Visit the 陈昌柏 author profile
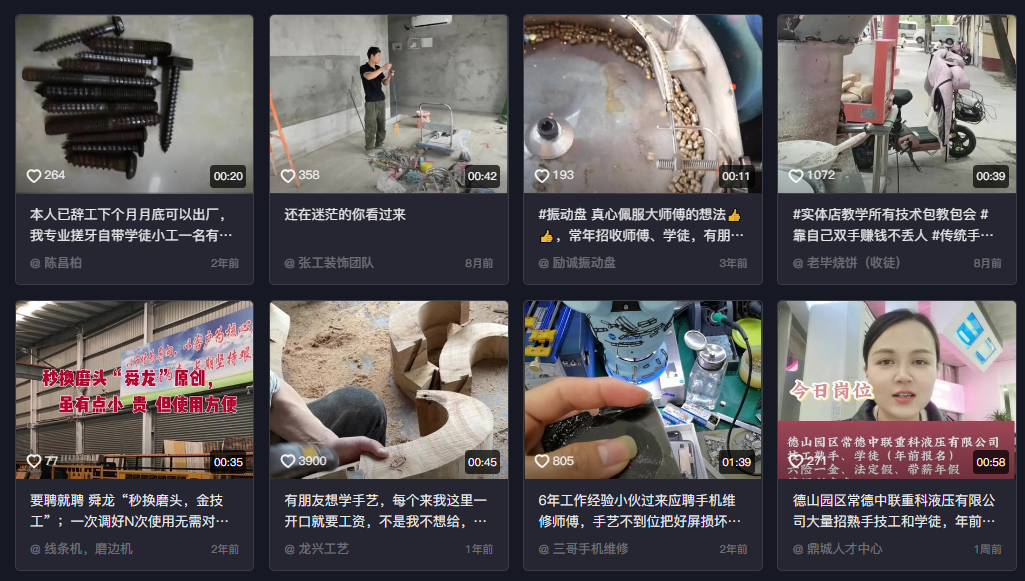 (63, 263)
